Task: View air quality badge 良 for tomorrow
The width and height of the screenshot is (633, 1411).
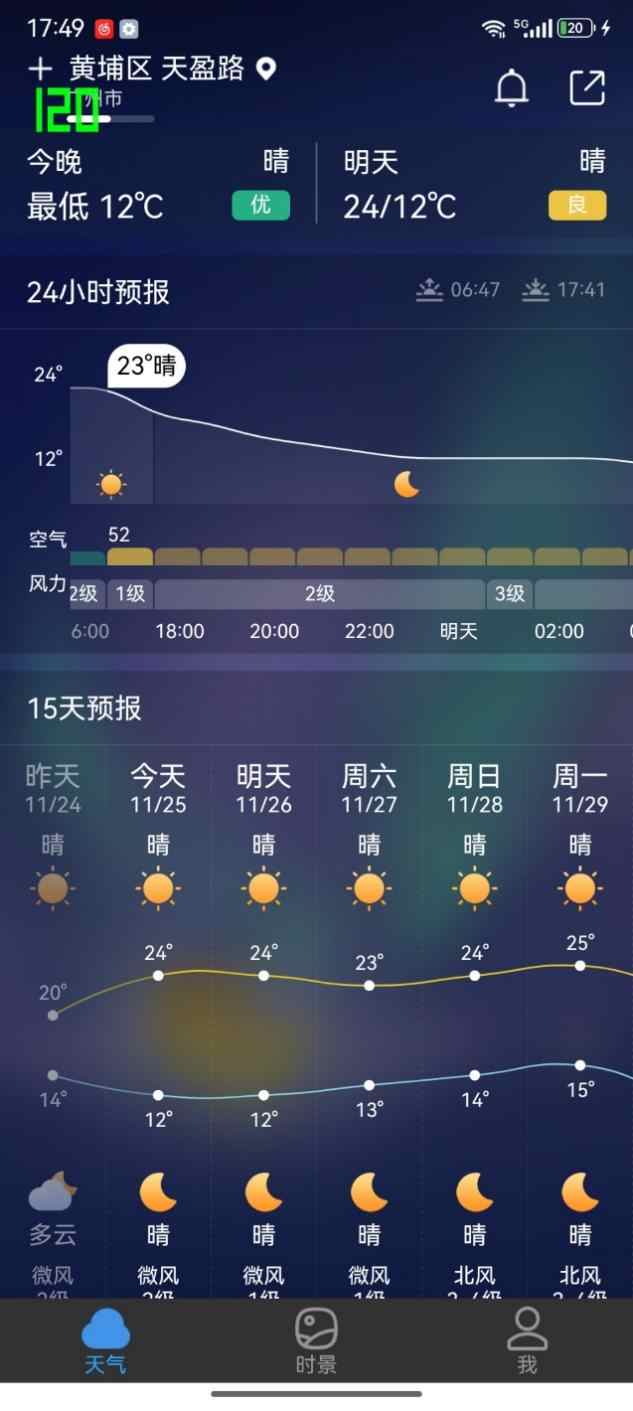Action: (577, 205)
